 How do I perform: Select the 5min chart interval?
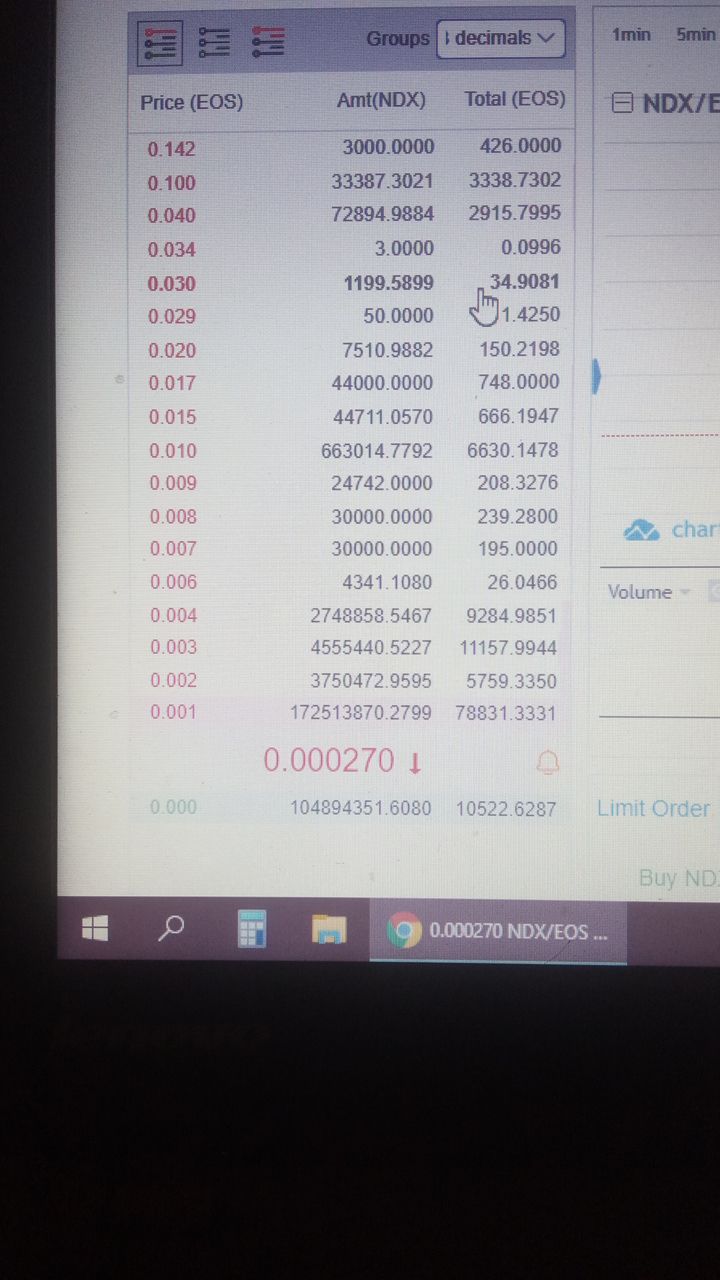696,34
